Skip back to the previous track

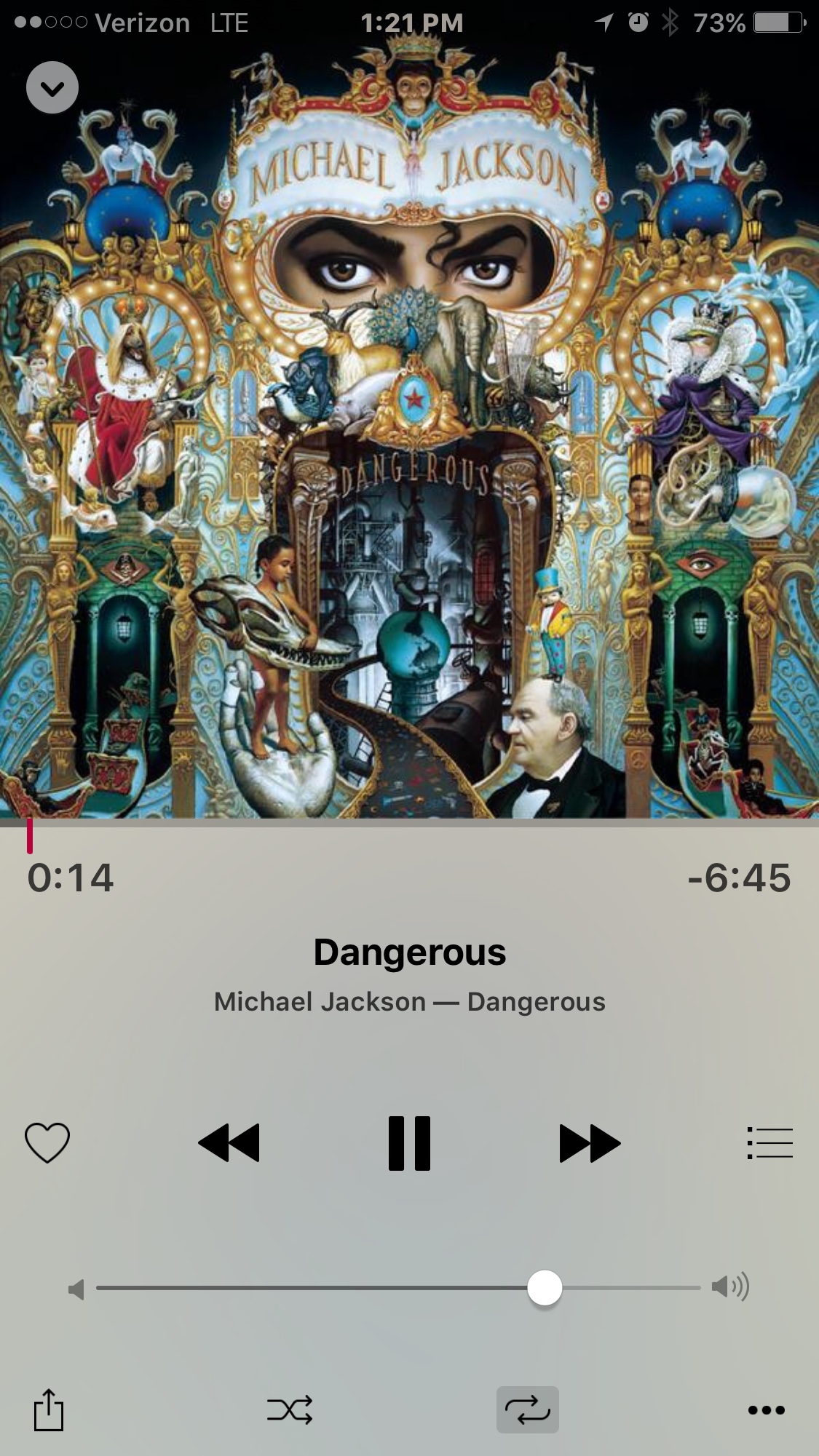(x=229, y=1142)
